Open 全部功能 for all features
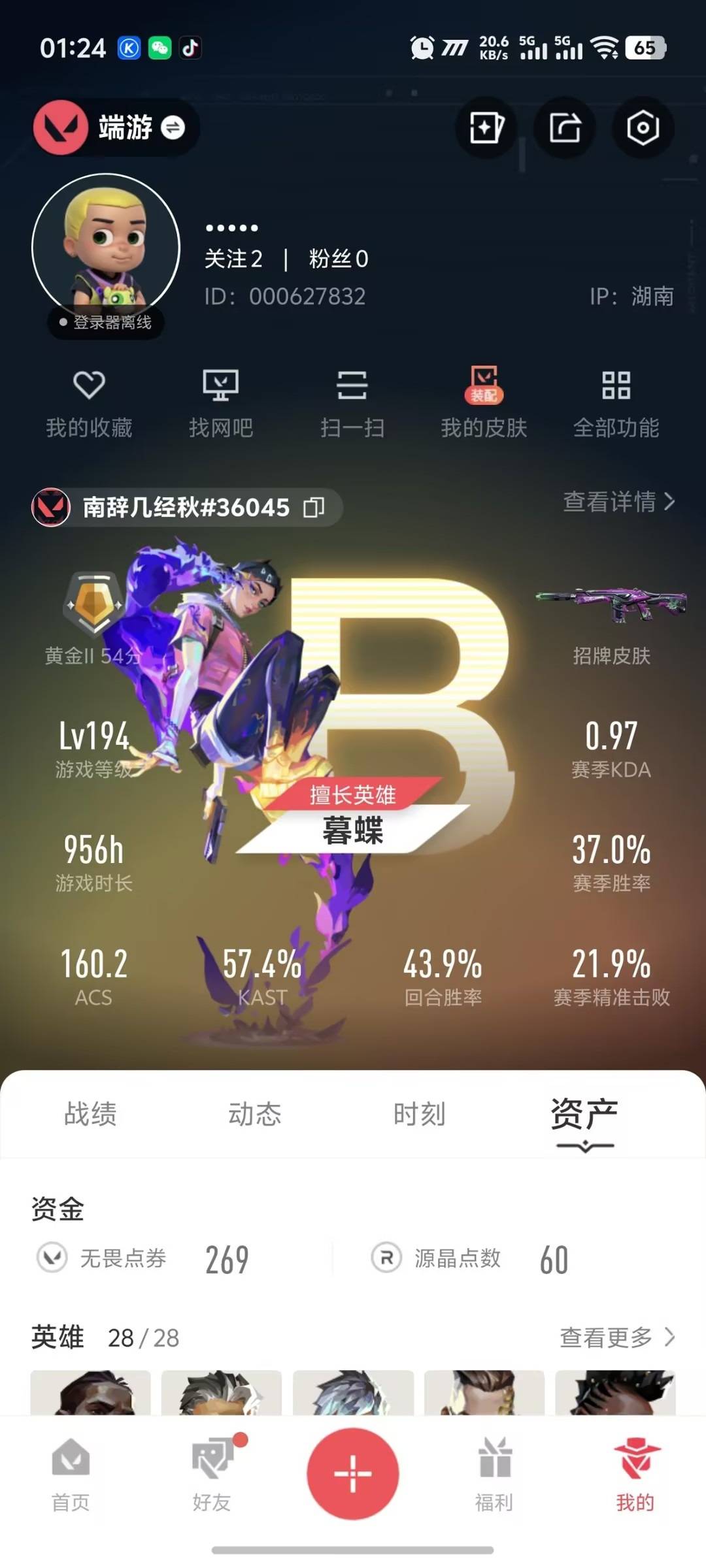This screenshot has height=1568, width=706. coord(616,402)
